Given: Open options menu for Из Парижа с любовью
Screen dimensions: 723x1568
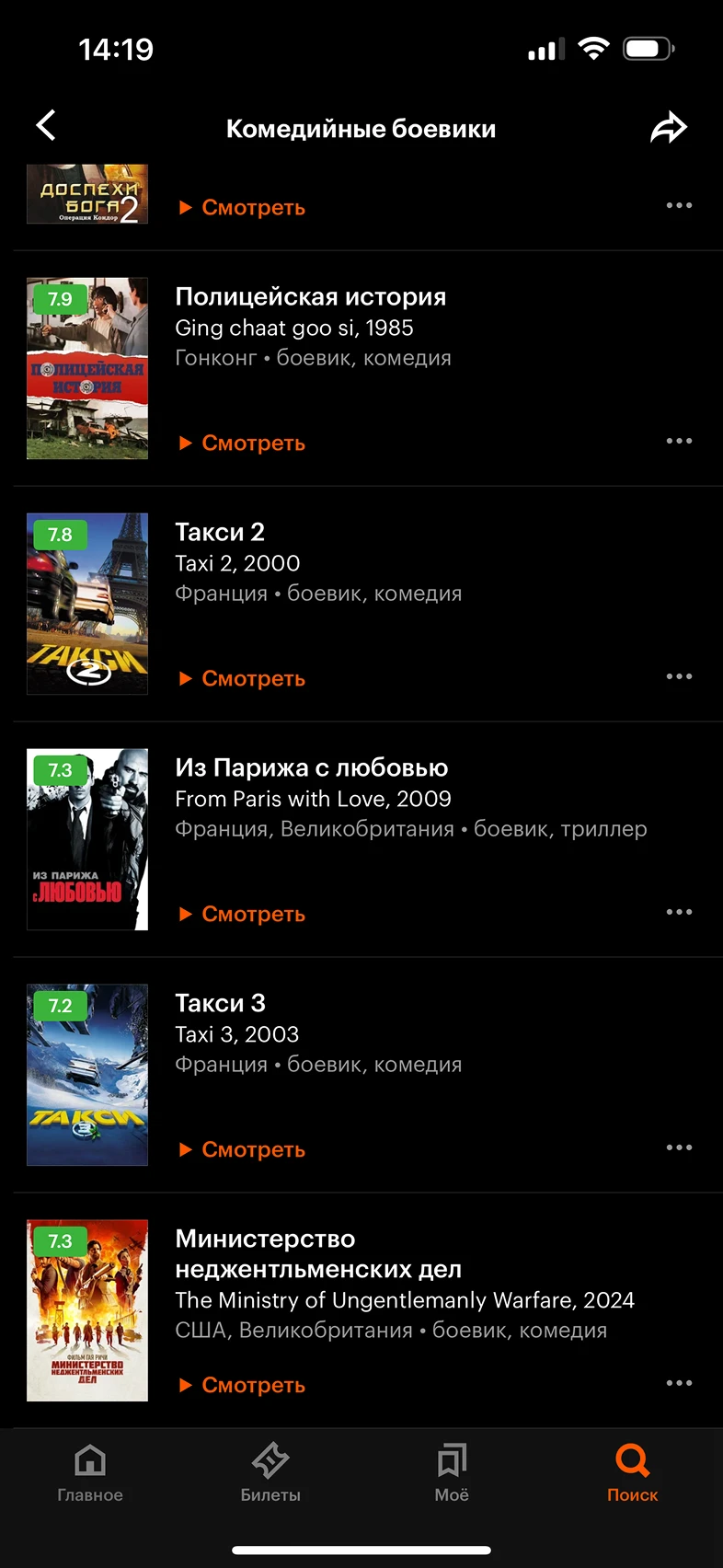Looking at the screenshot, I should pos(679,913).
